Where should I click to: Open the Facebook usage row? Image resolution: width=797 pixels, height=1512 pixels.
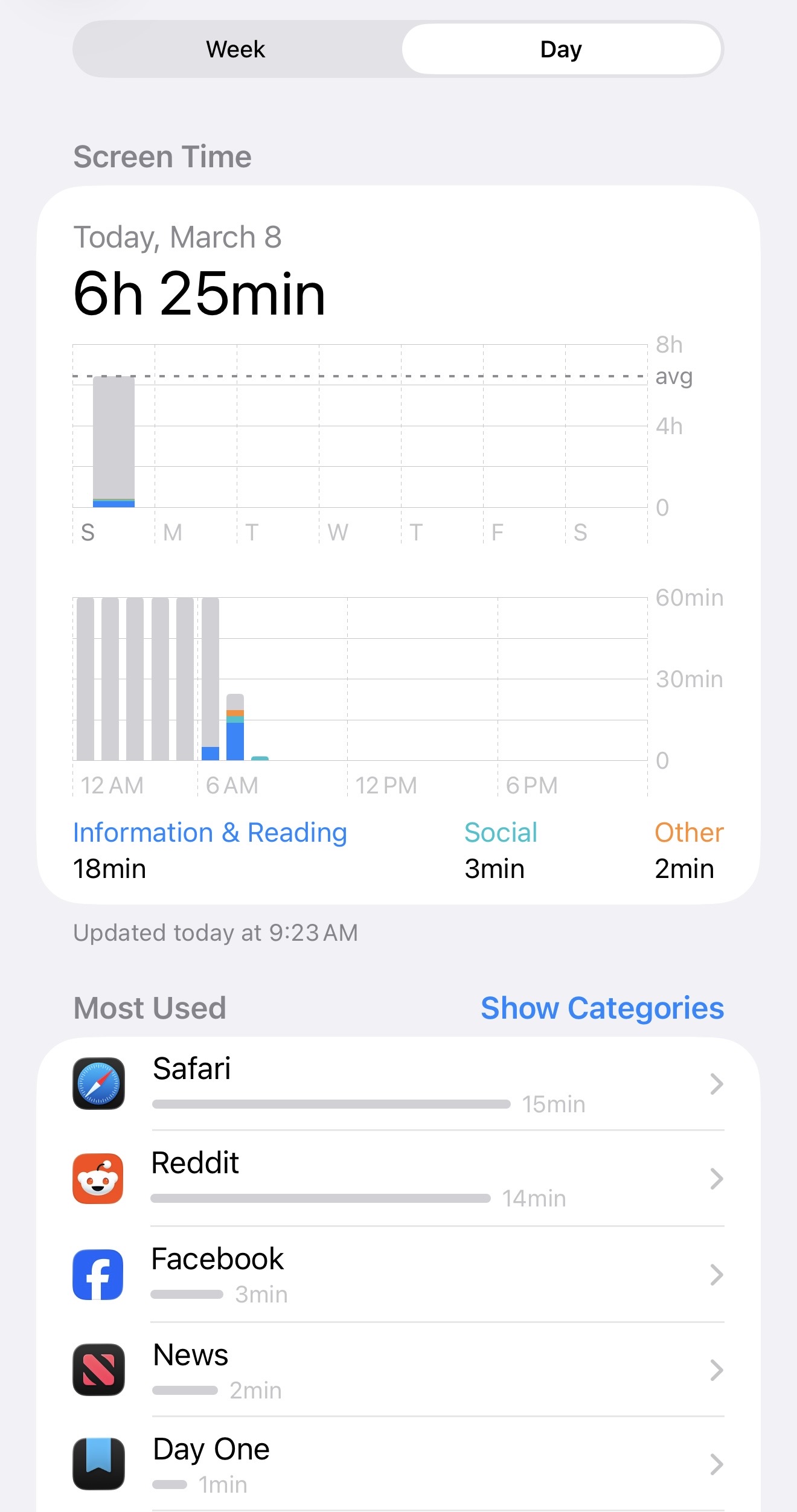tap(398, 1274)
